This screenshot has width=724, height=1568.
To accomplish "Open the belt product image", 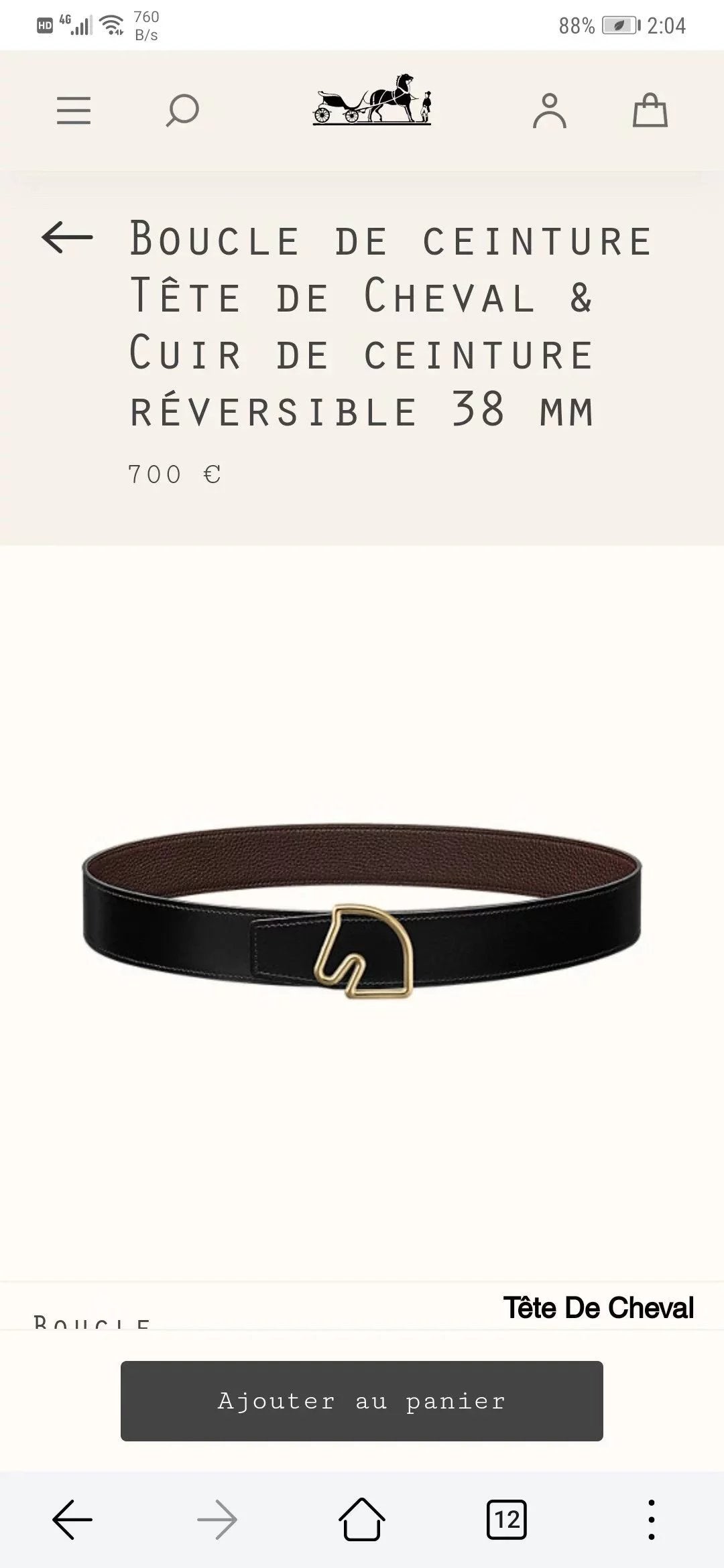I will pos(362,911).
